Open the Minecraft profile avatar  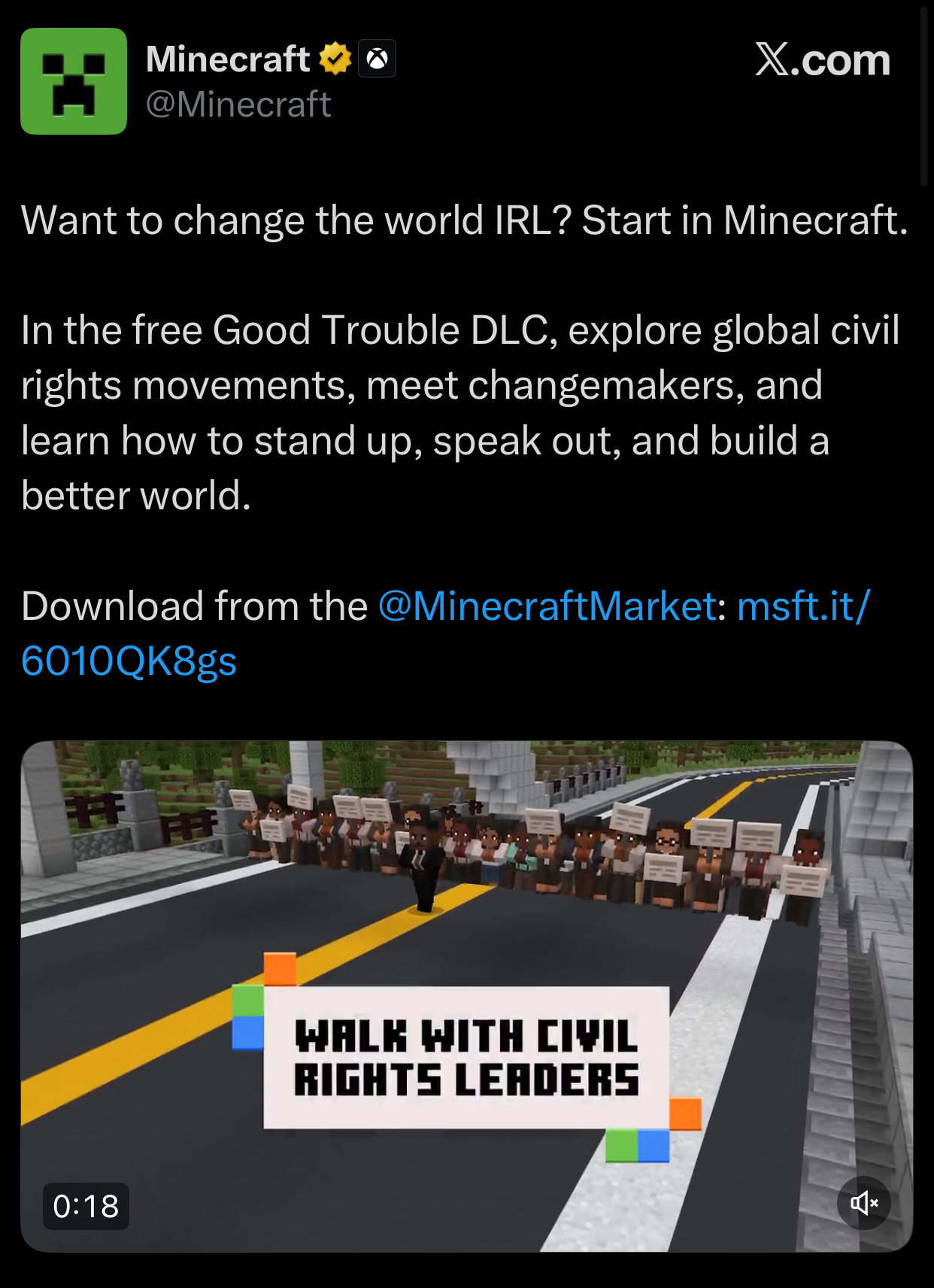click(x=74, y=81)
